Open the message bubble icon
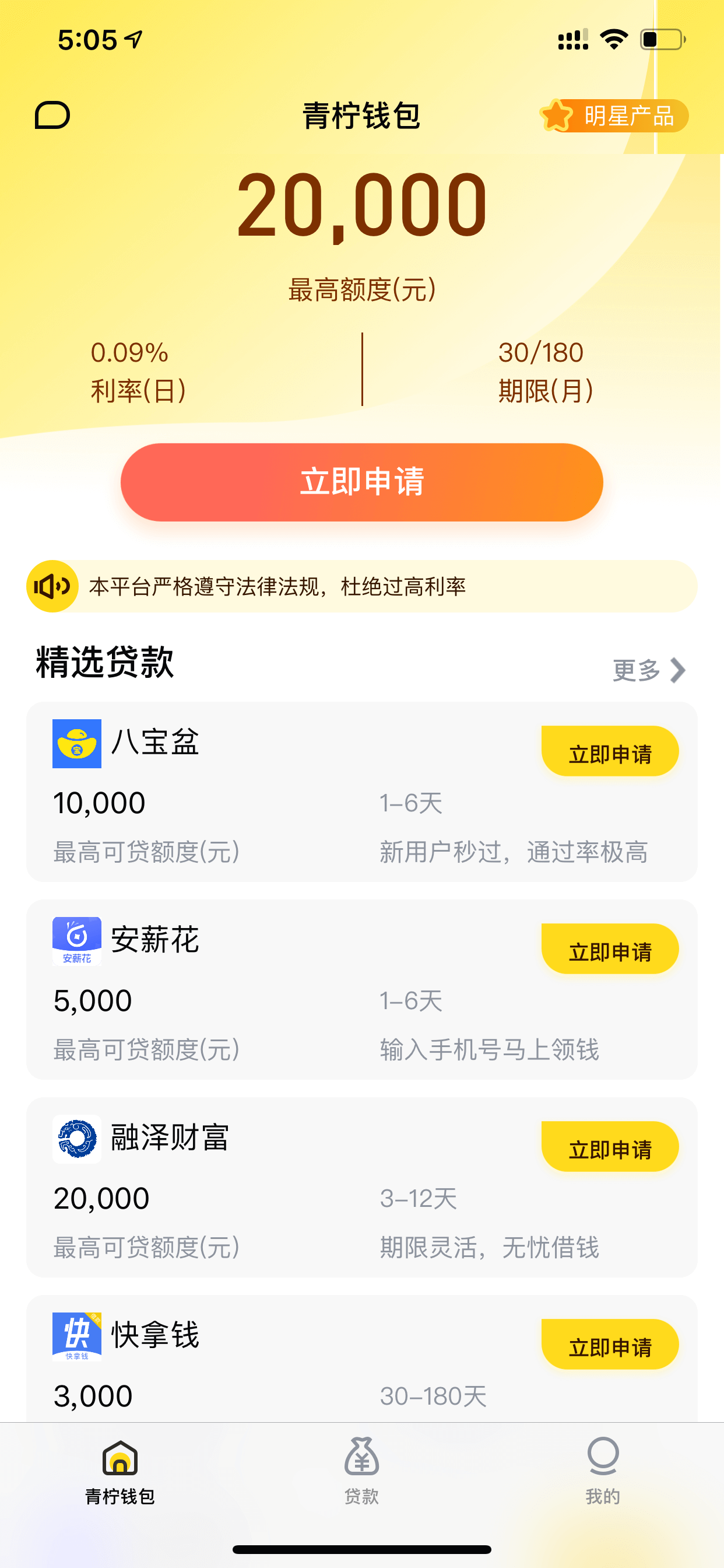724x1568 pixels. tap(52, 115)
